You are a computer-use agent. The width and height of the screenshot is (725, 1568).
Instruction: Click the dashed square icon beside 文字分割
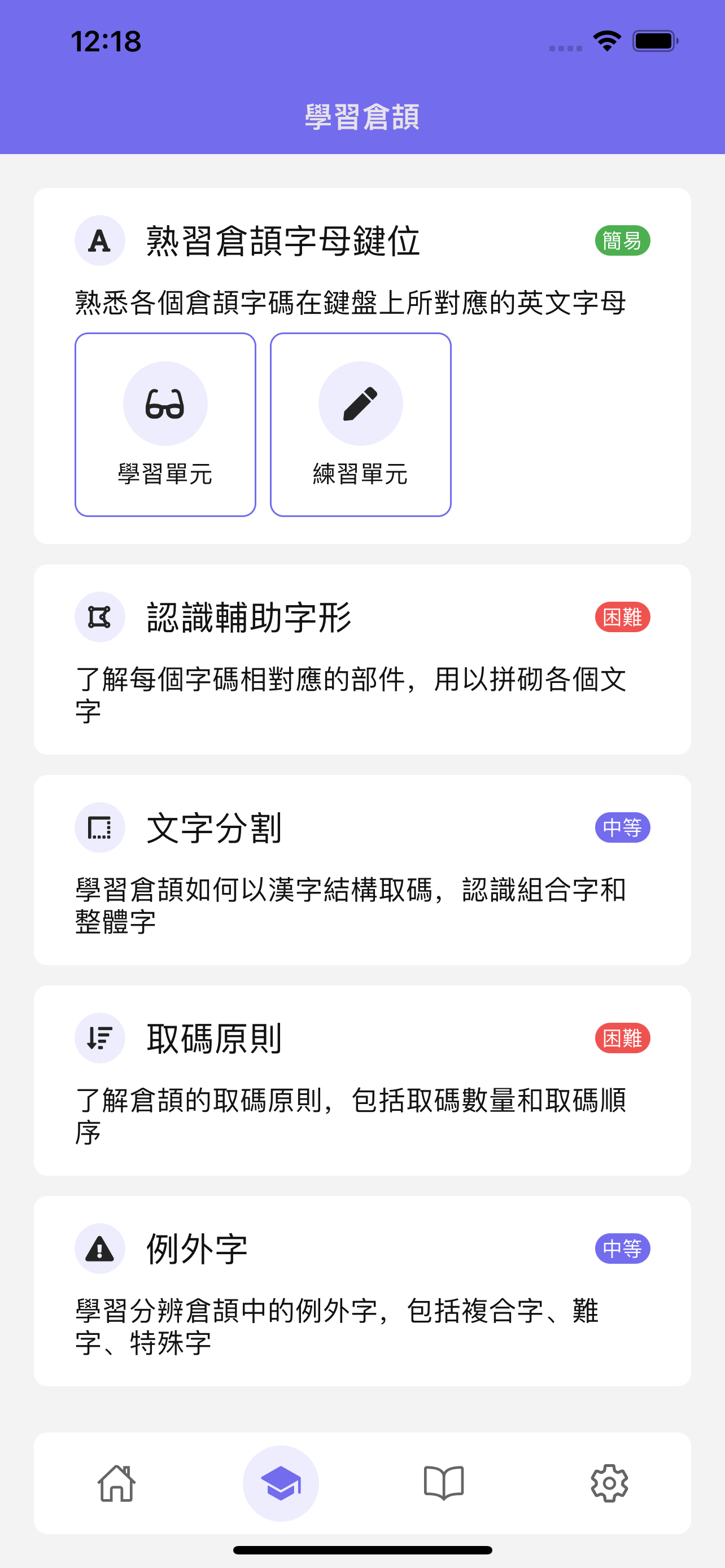coord(99,827)
